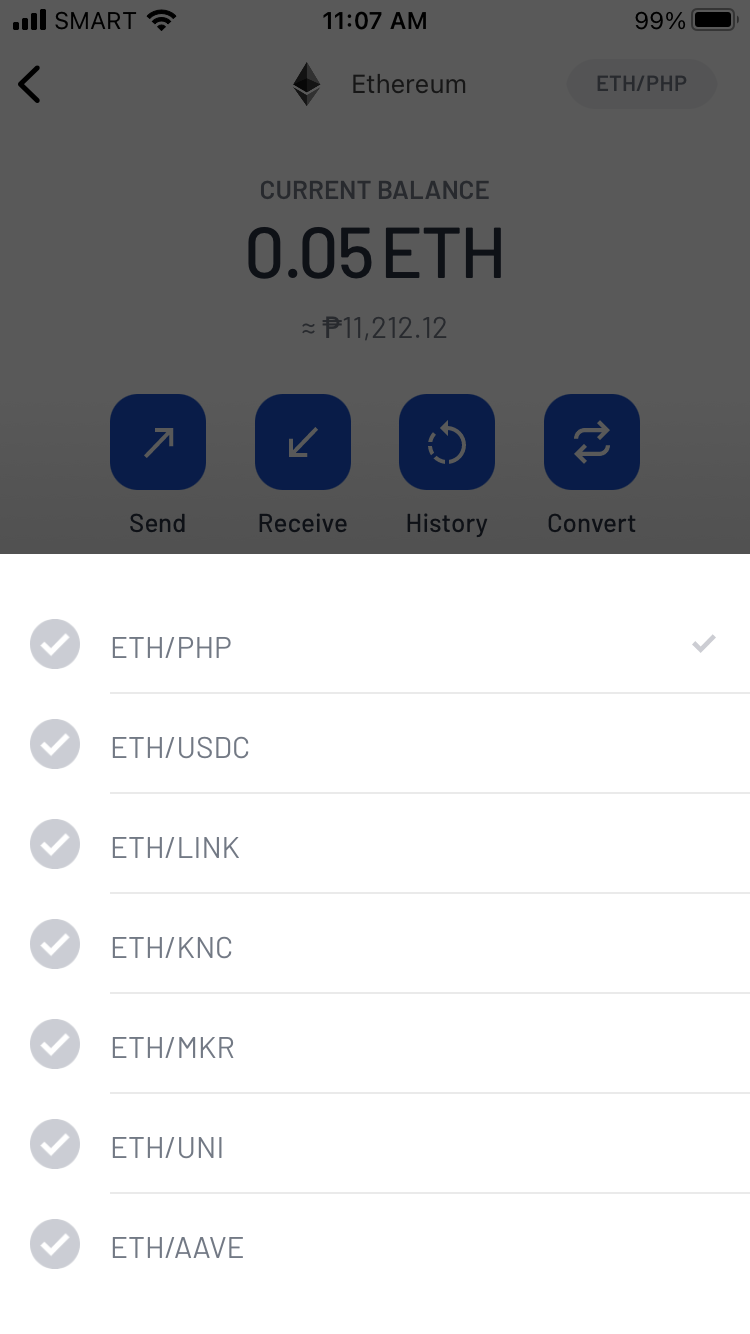This screenshot has height=1334, width=750.
Task: View transaction History
Action: pos(447,442)
